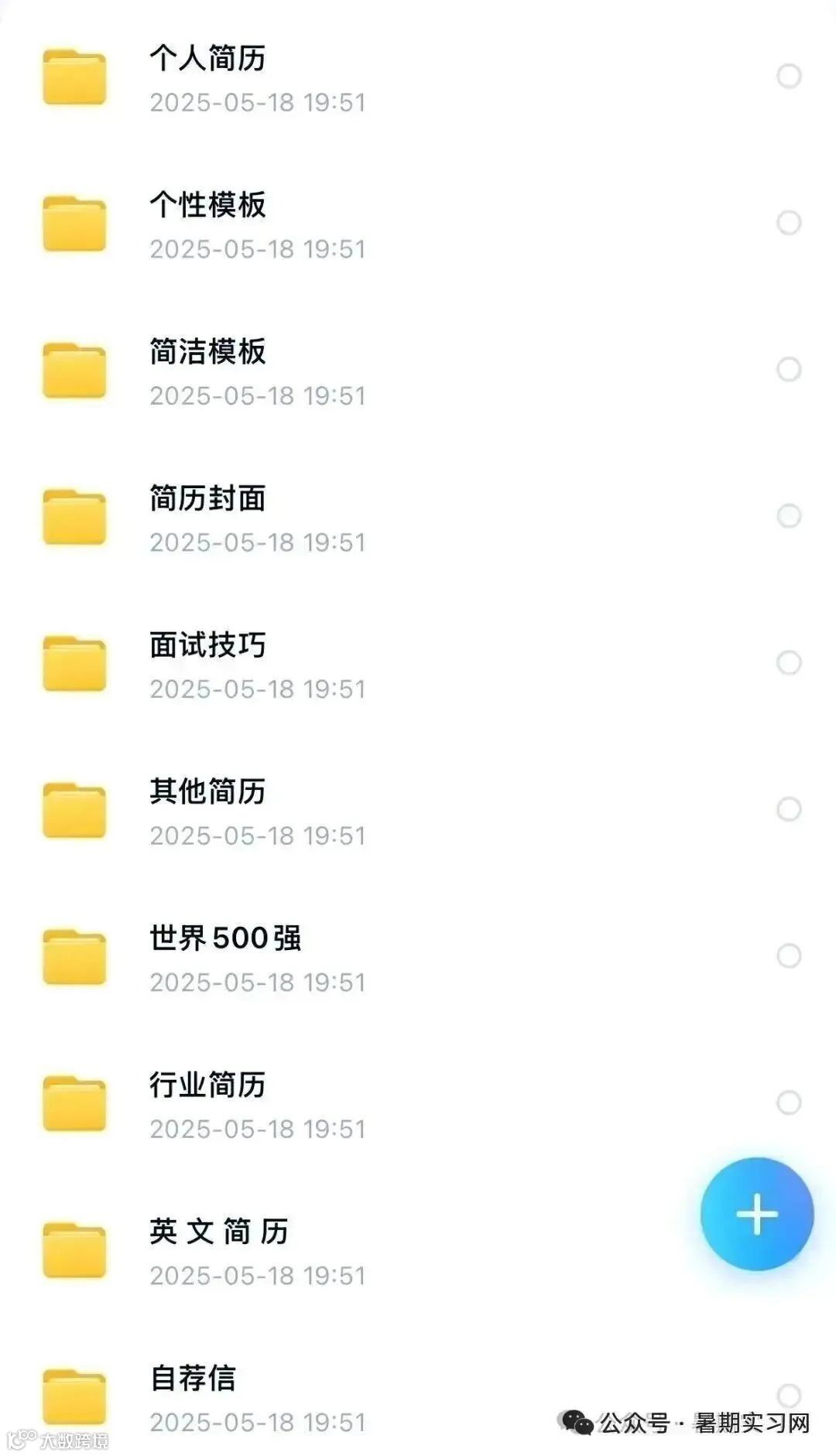836x1456 pixels.
Task: Select the 个人简历 folder's circle
Action: point(789,76)
